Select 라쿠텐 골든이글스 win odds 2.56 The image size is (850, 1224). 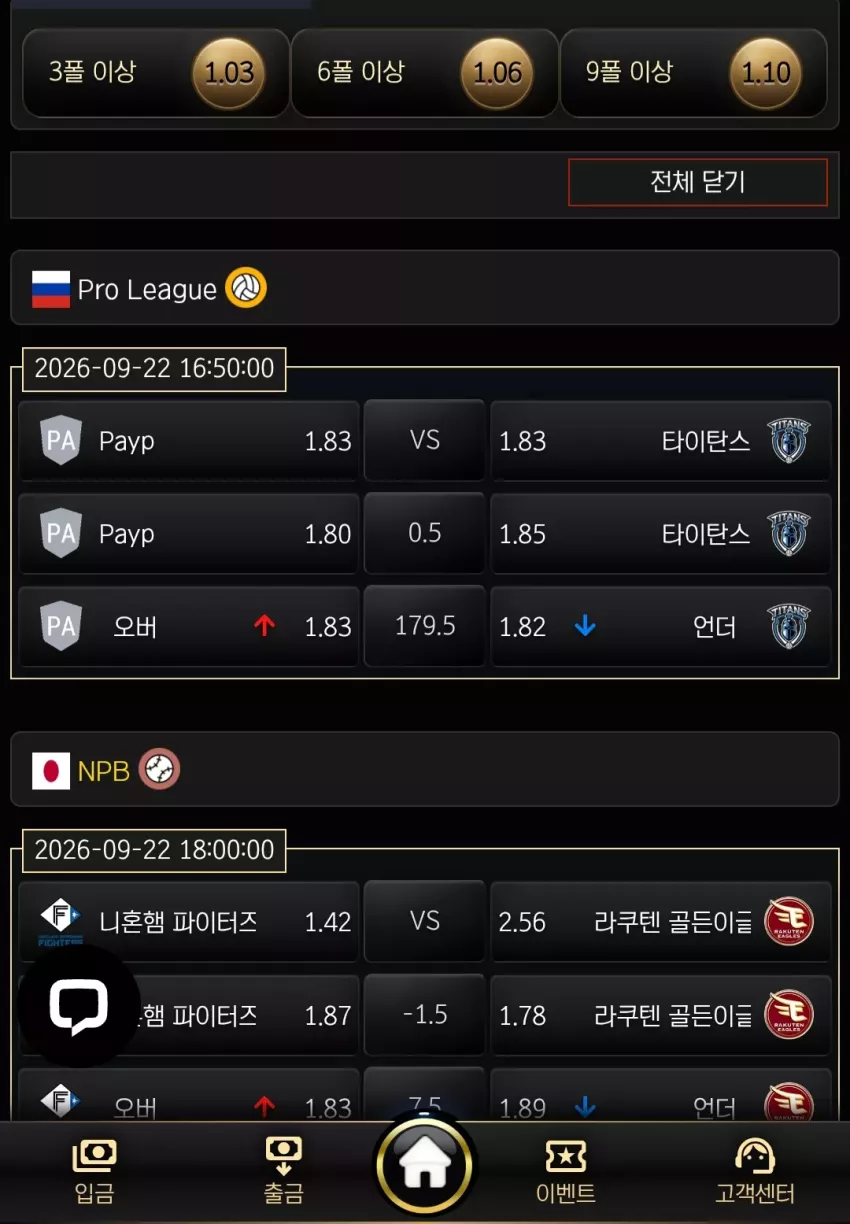pos(661,922)
